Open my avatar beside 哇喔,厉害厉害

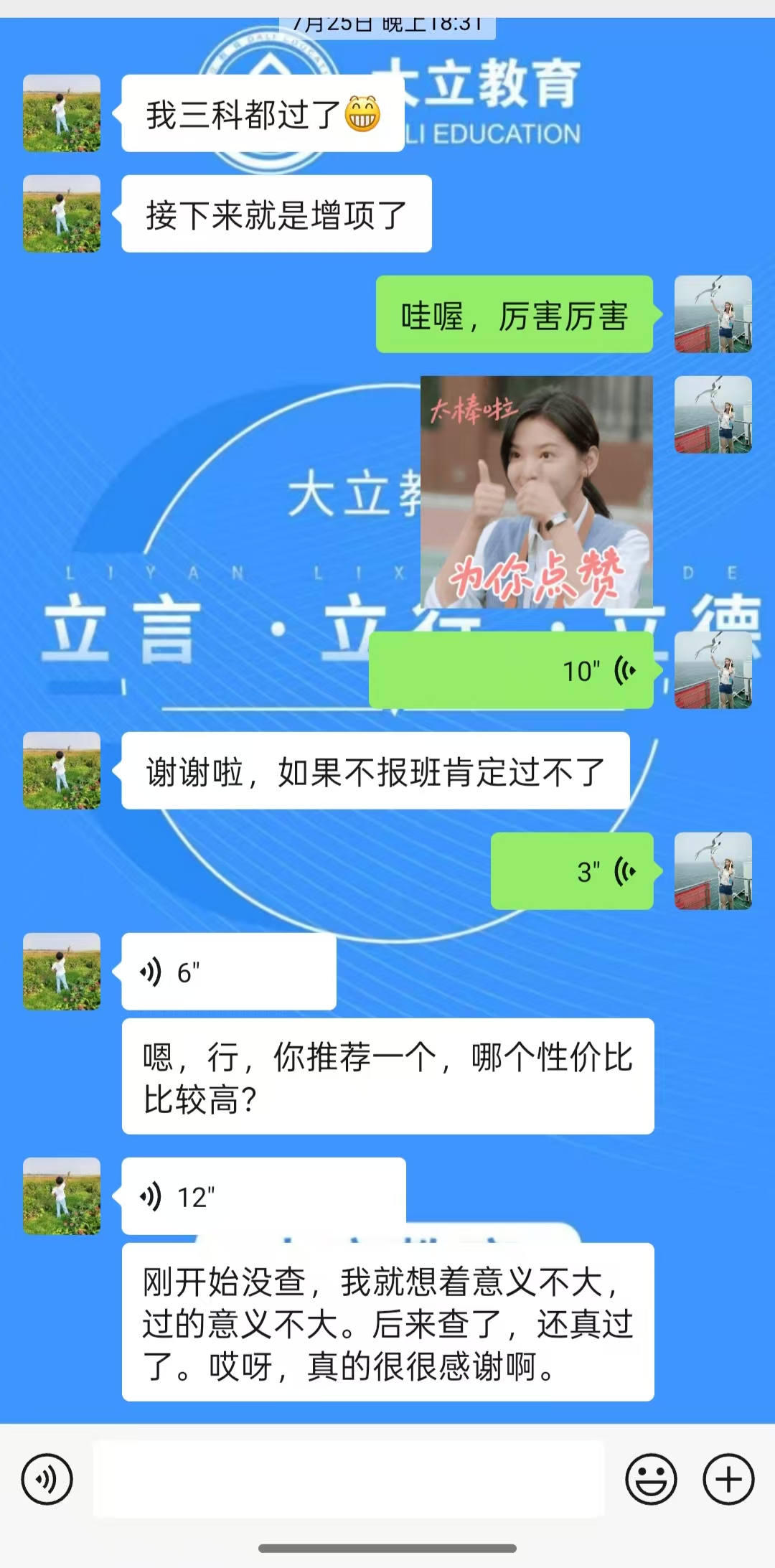point(713,314)
